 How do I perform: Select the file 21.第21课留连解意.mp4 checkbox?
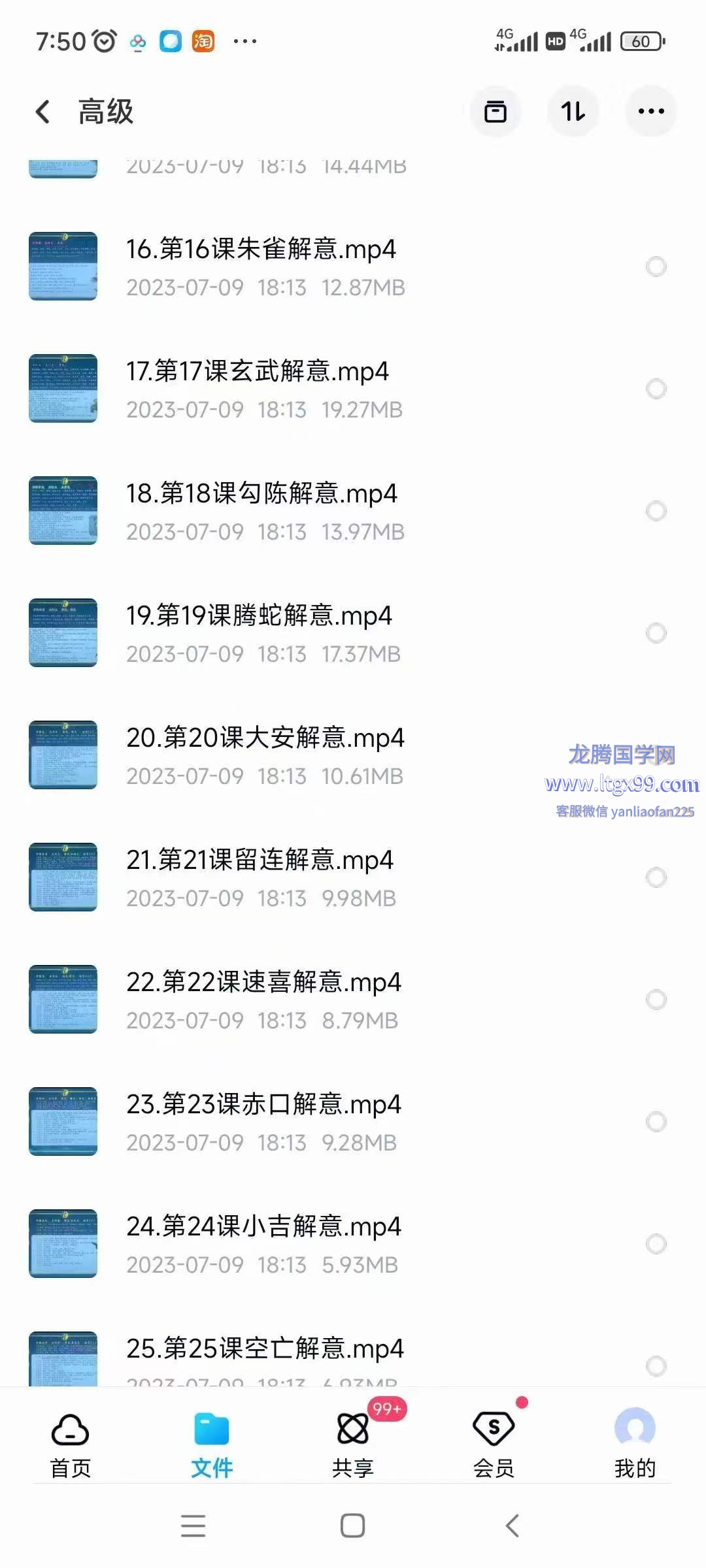coord(656,877)
